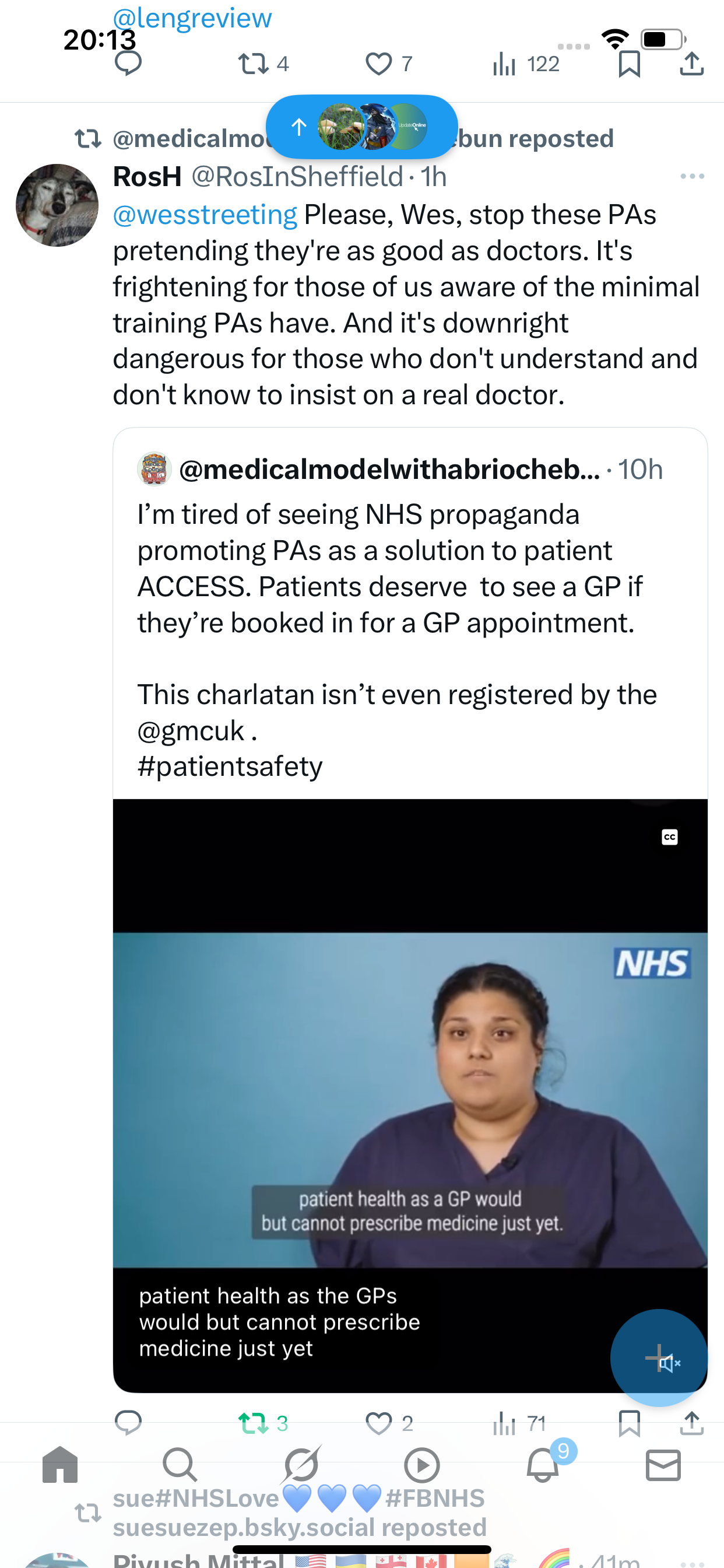The width and height of the screenshot is (724, 1568).
Task: Open RosH's profile picture
Action: tap(57, 205)
